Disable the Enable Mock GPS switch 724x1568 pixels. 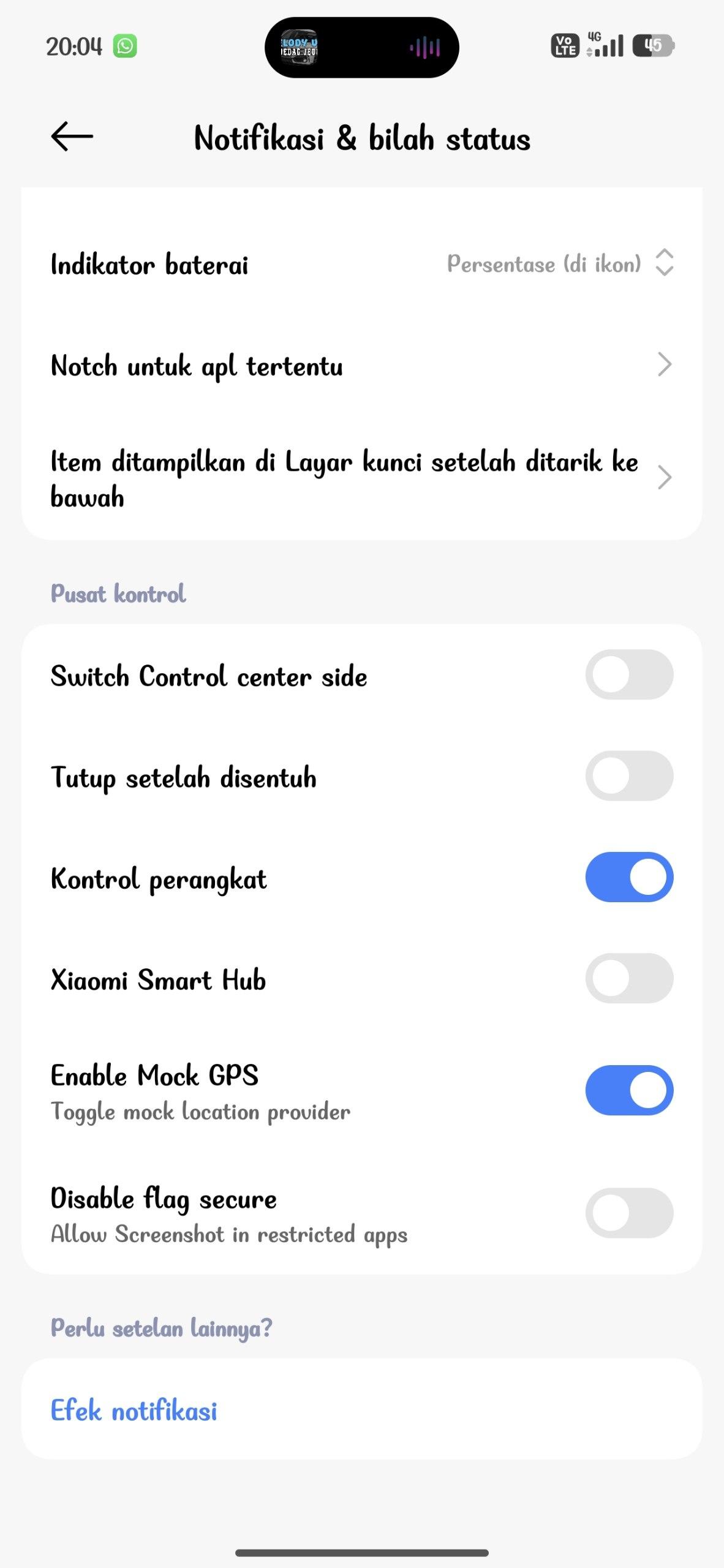click(x=628, y=1090)
